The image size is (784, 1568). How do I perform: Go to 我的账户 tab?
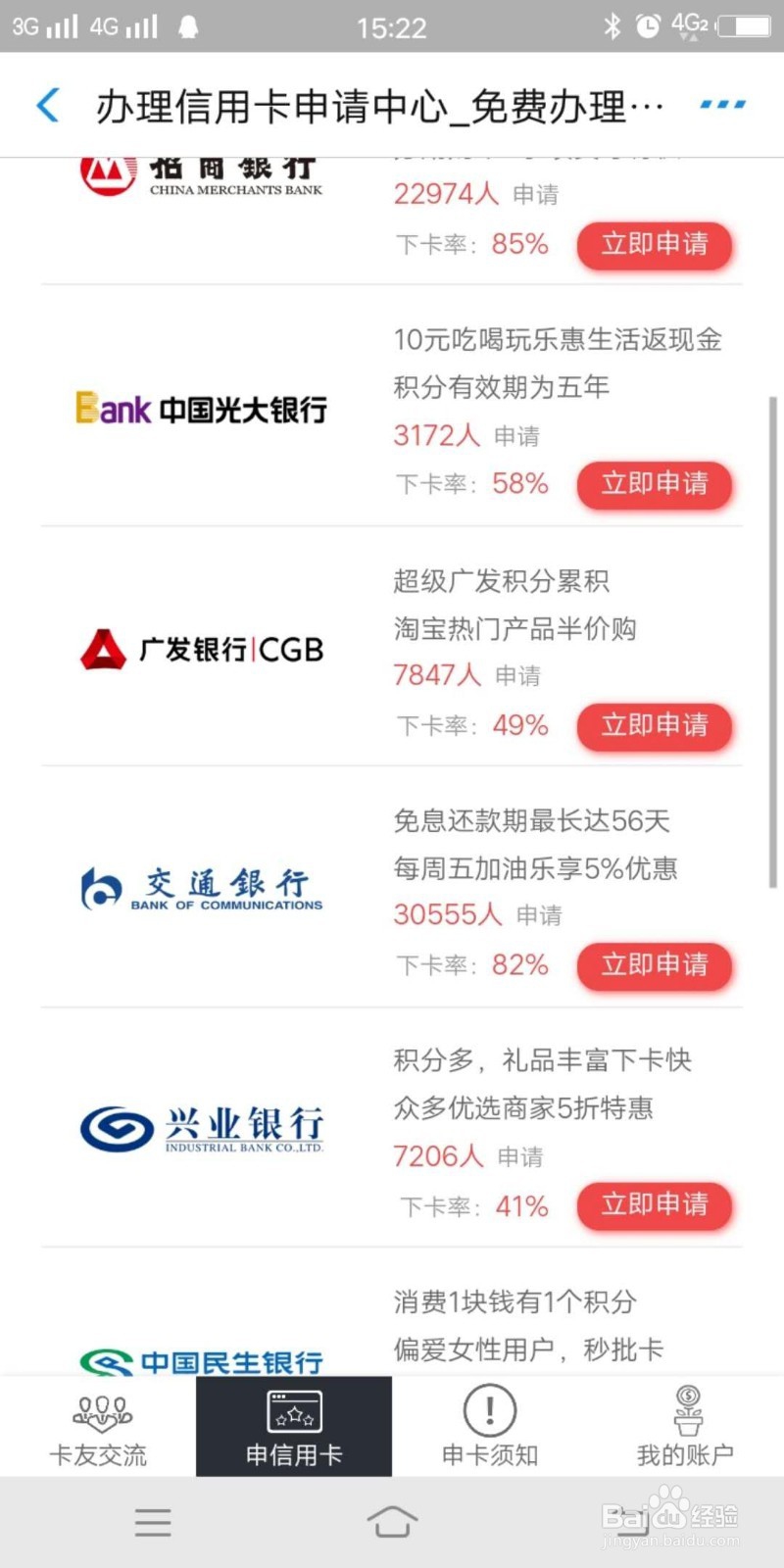click(x=686, y=1427)
